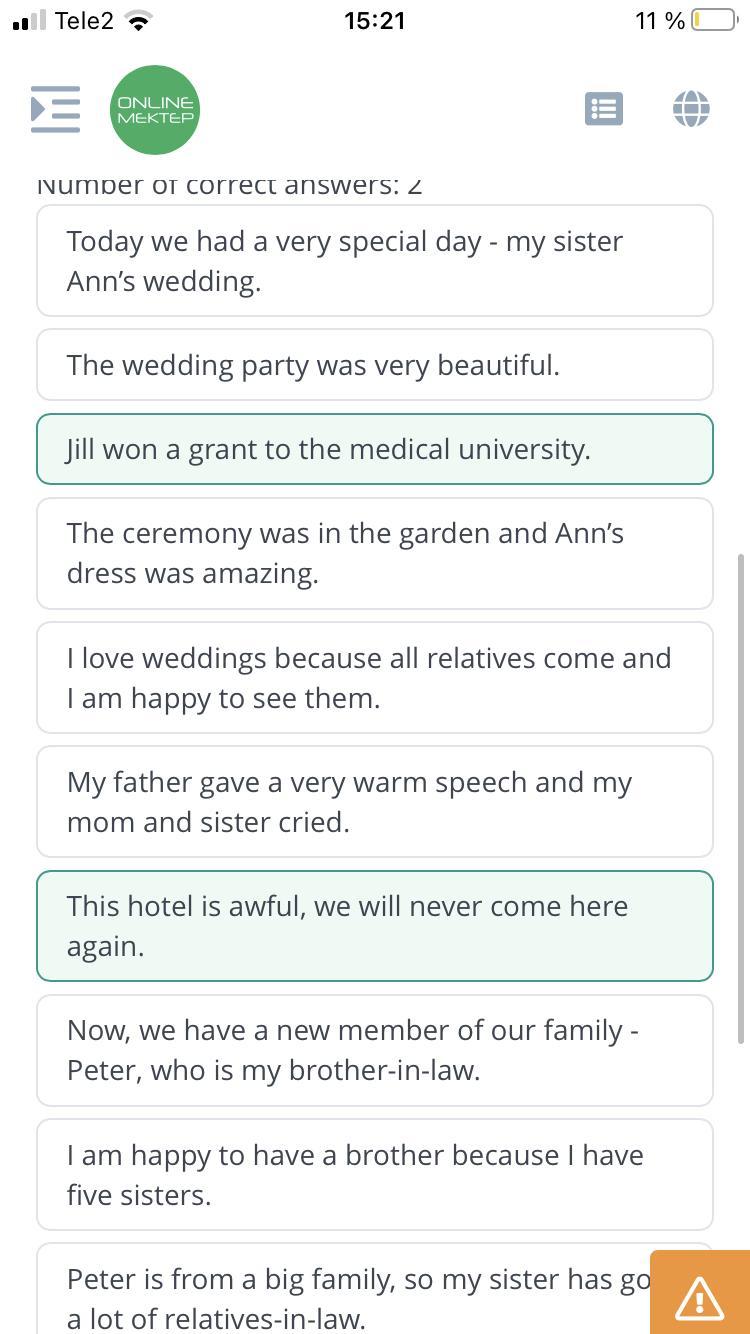This screenshot has width=750, height=1334.
Task: Open the side navigation menu
Action: point(55,109)
